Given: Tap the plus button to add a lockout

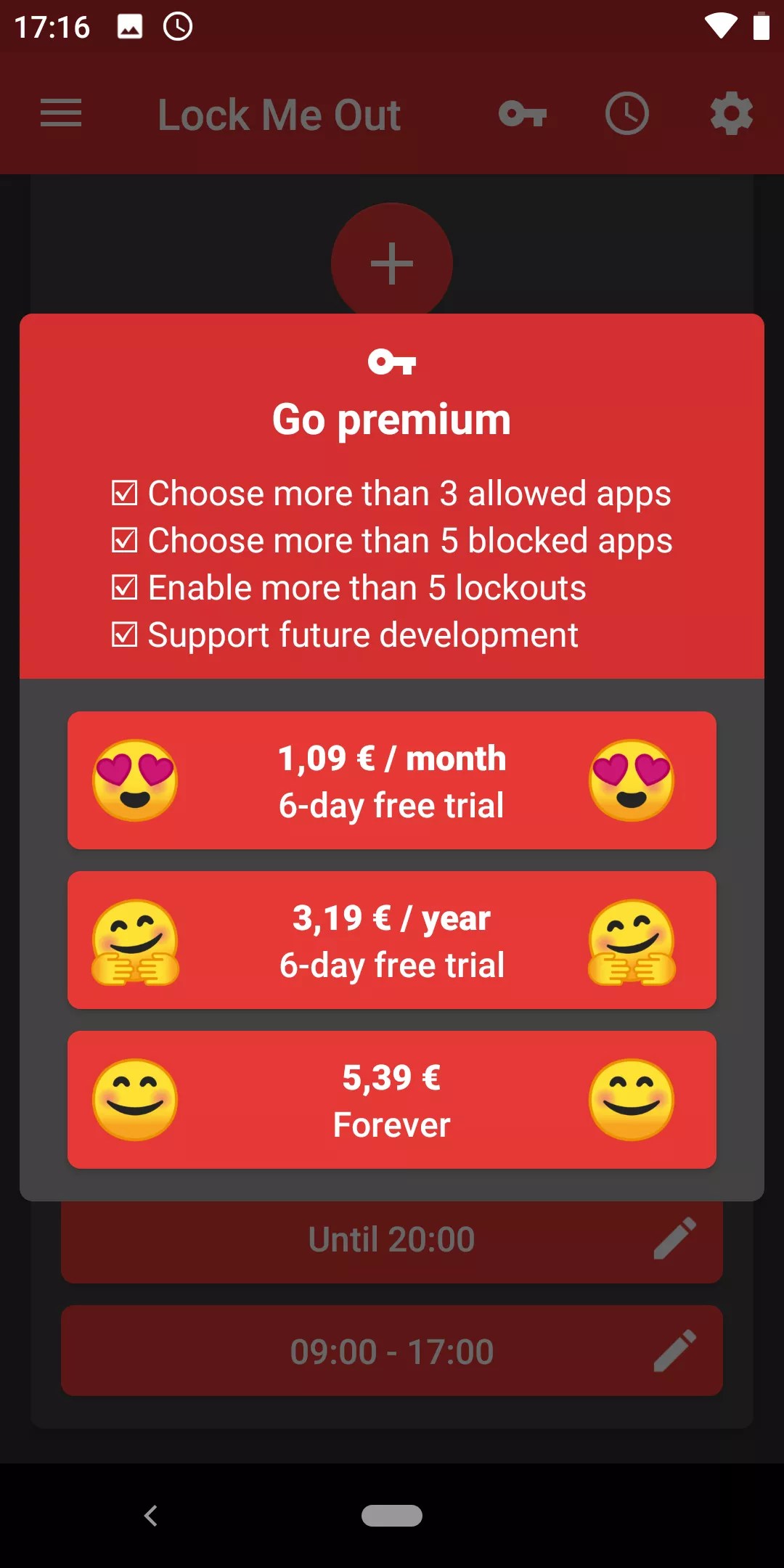Looking at the screenshot, I should click(392, 263).
